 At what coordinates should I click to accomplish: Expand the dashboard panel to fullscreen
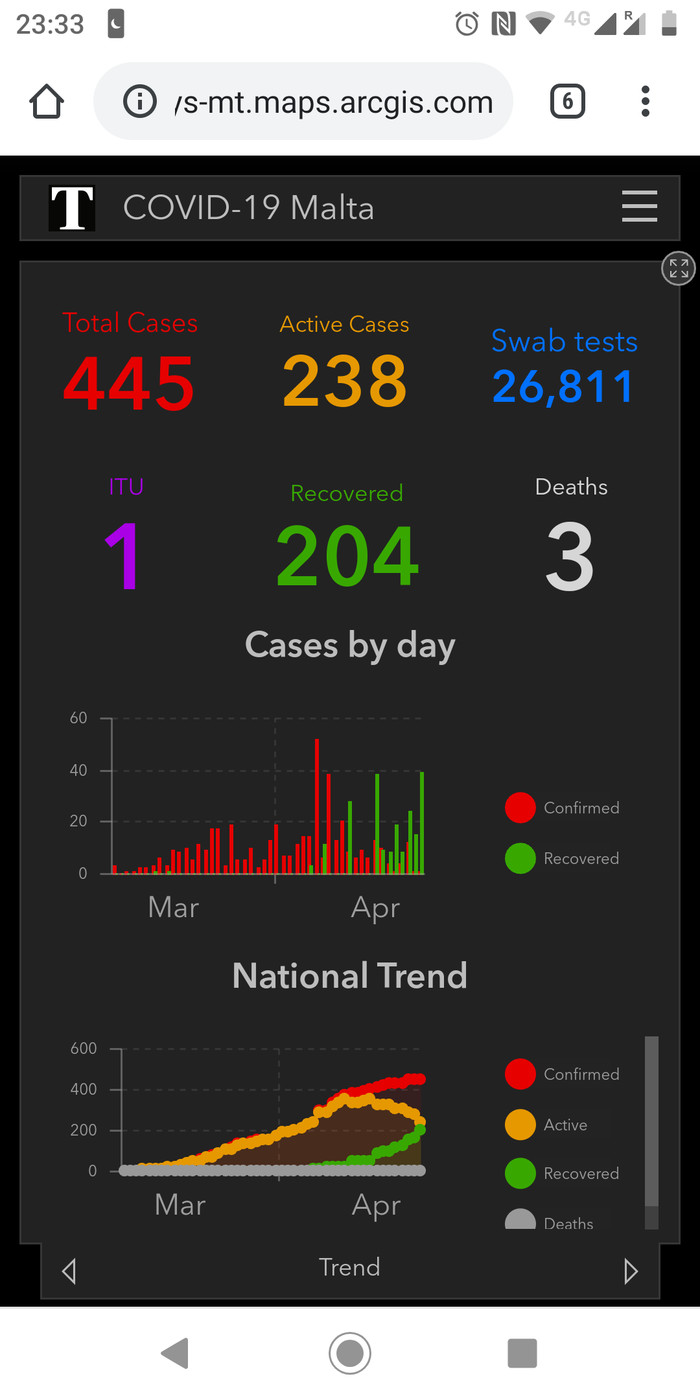click(x=679, y=268)
